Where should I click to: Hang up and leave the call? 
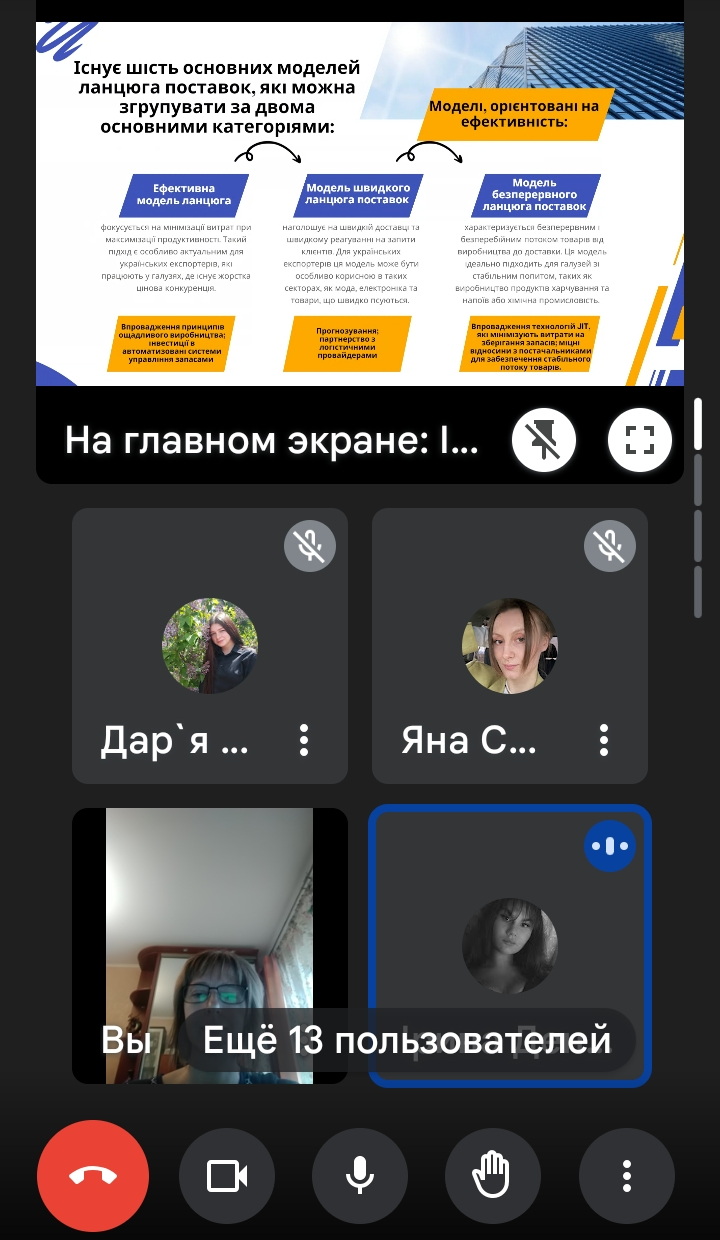(92, 1176)
